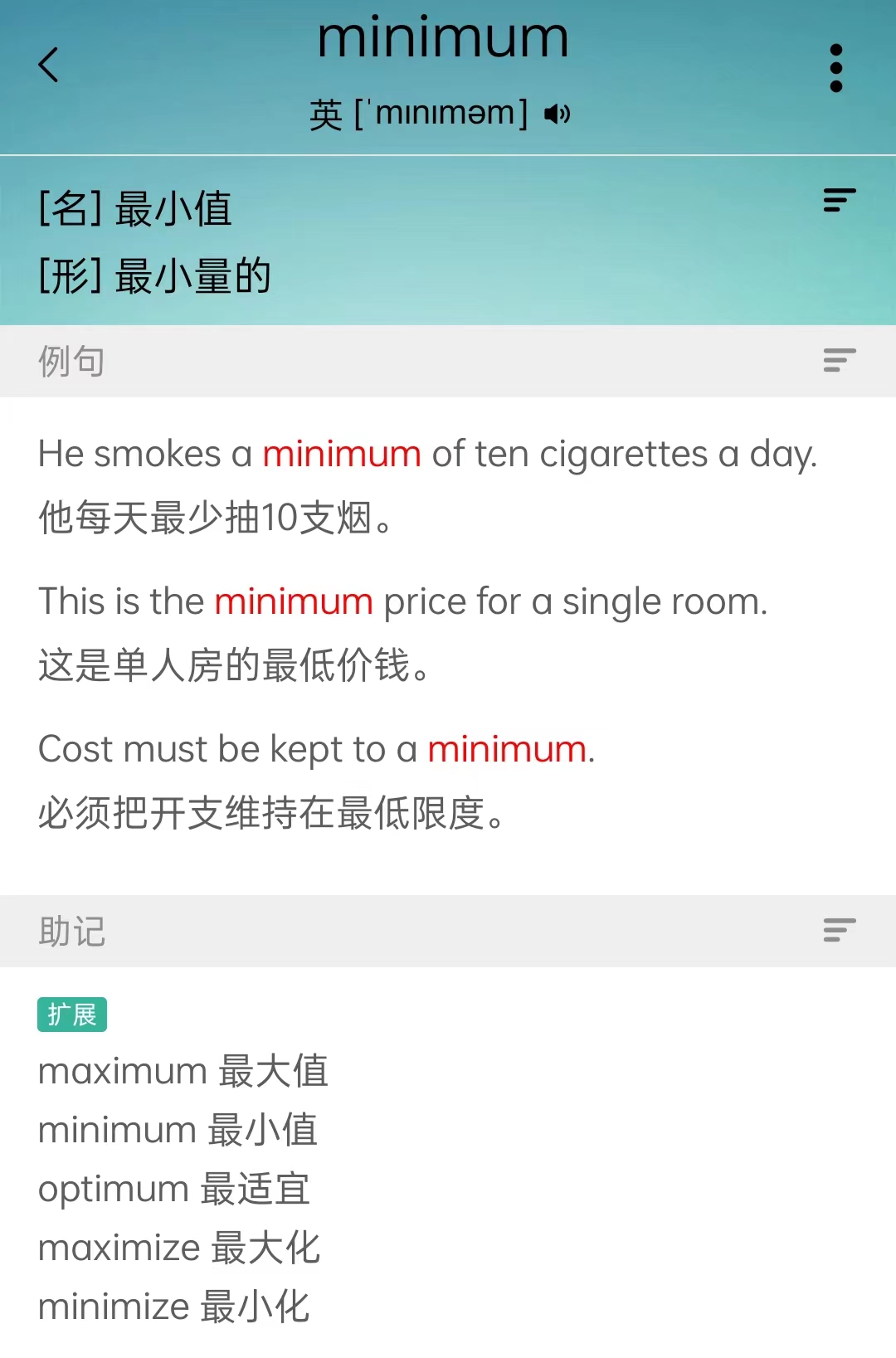Tap the icon on the 助记 header
Image resolution: width=896 pixels, height=1358 pixels.
pos(839,930)
